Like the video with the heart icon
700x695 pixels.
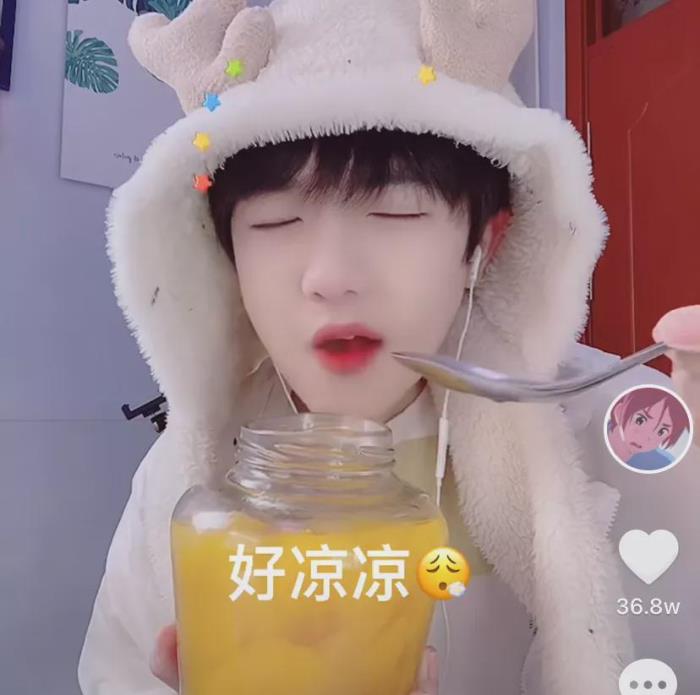click(x=648, y=556)
